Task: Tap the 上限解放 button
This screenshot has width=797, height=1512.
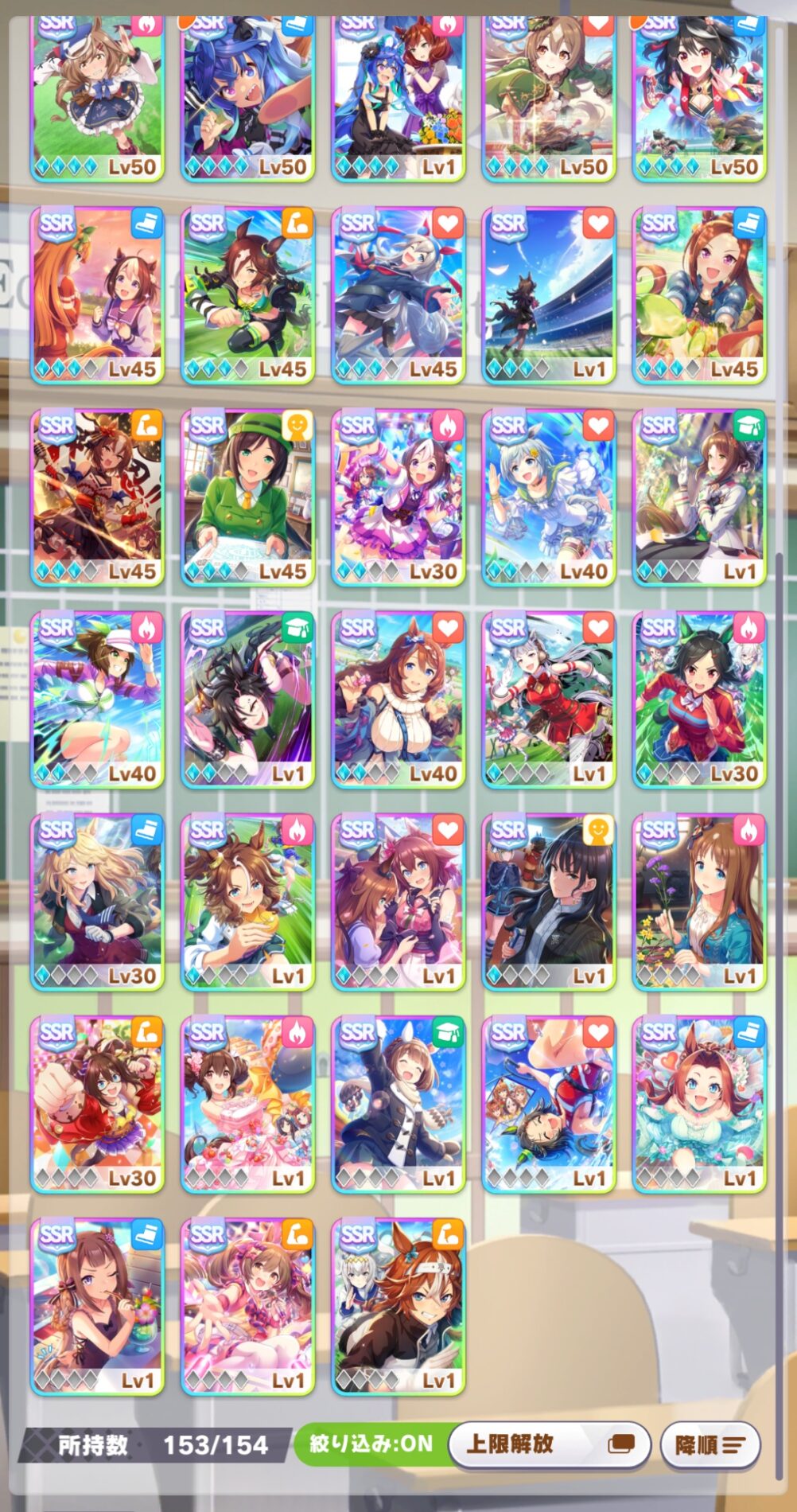Action: click(549, 1444)
